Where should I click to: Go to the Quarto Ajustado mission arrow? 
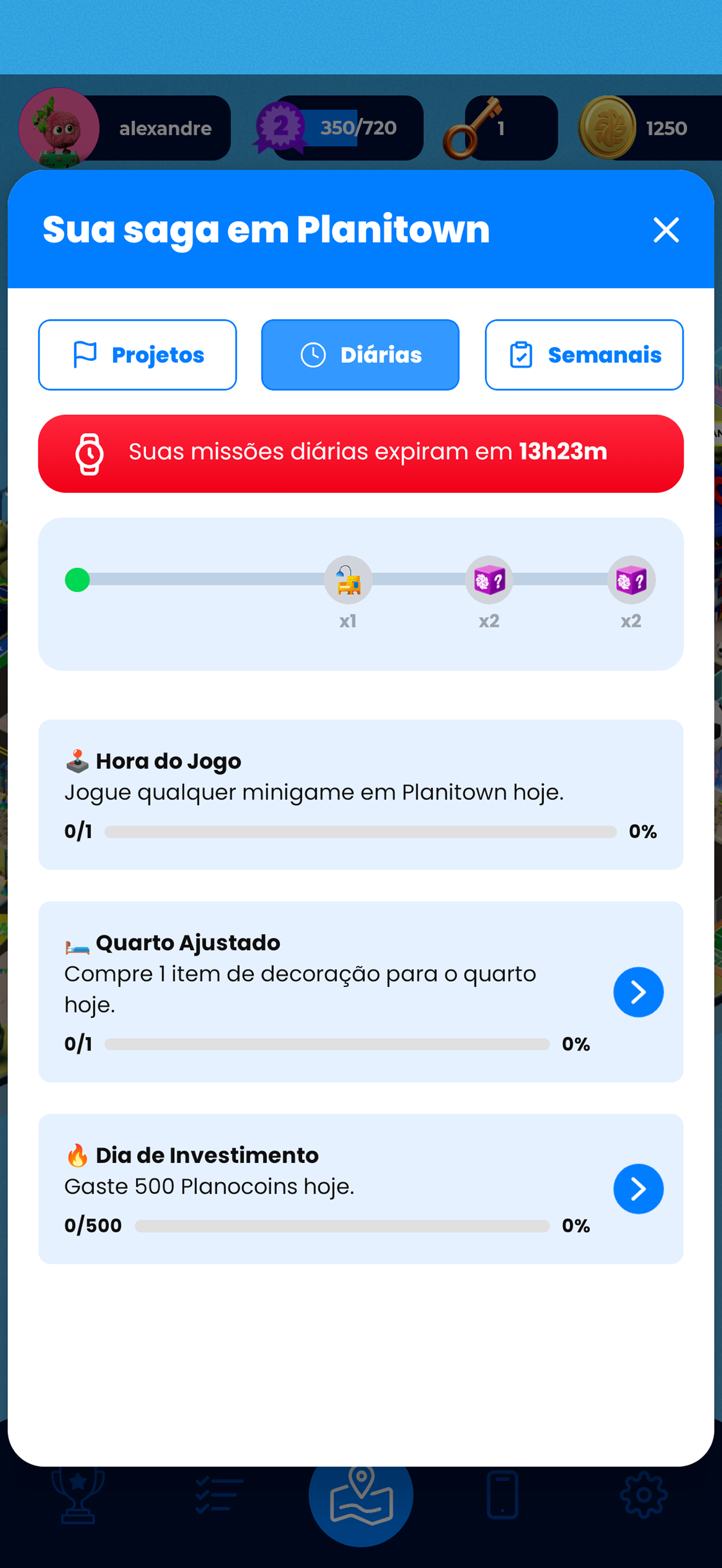point(638,992)
